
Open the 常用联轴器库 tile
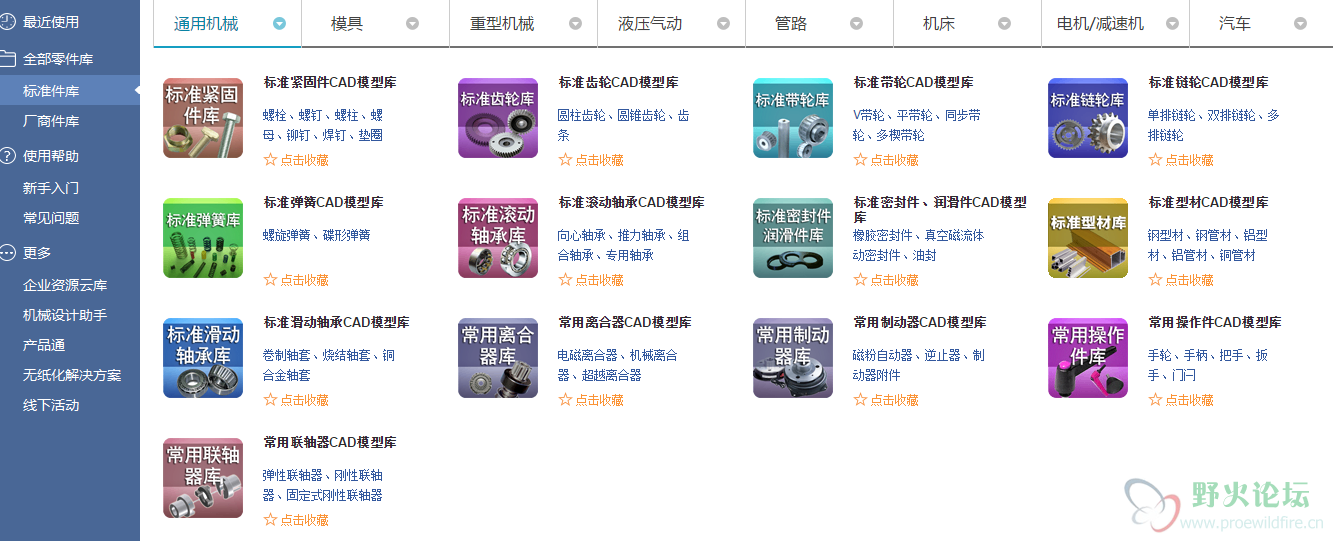pos(203,478)
